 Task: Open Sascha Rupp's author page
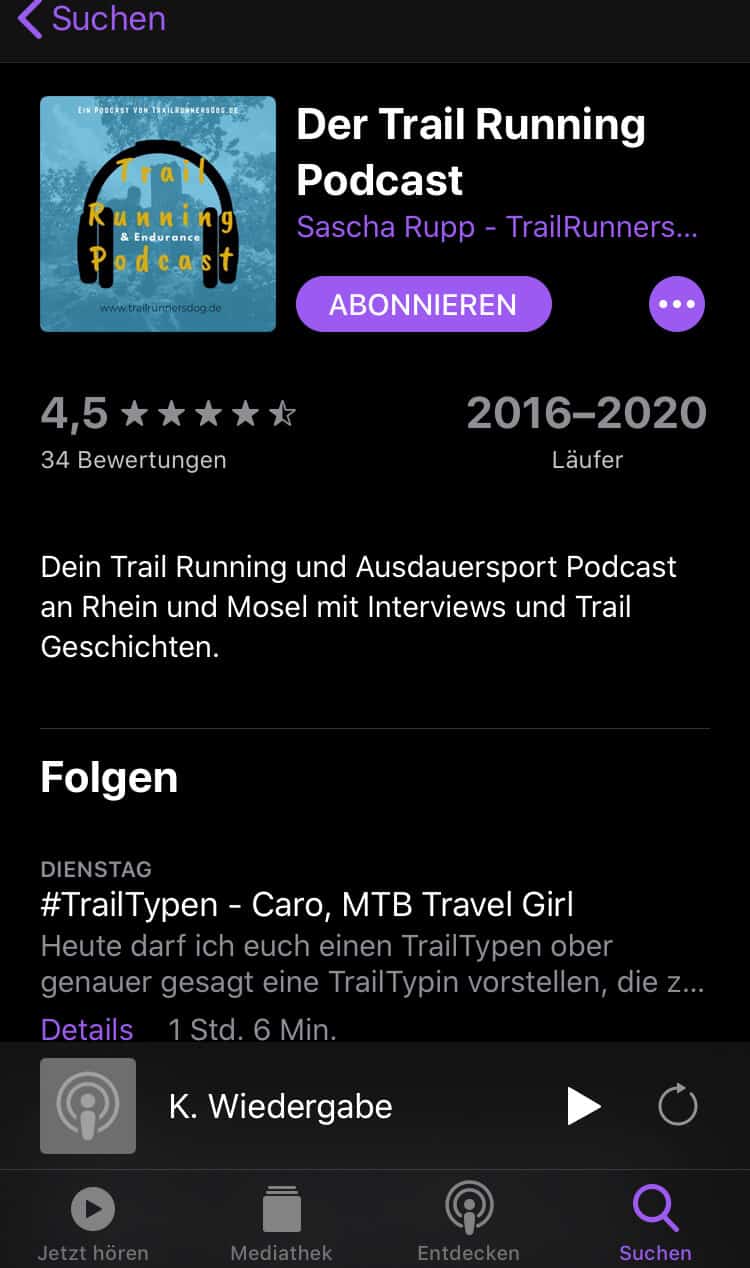[x=497, y=227]
